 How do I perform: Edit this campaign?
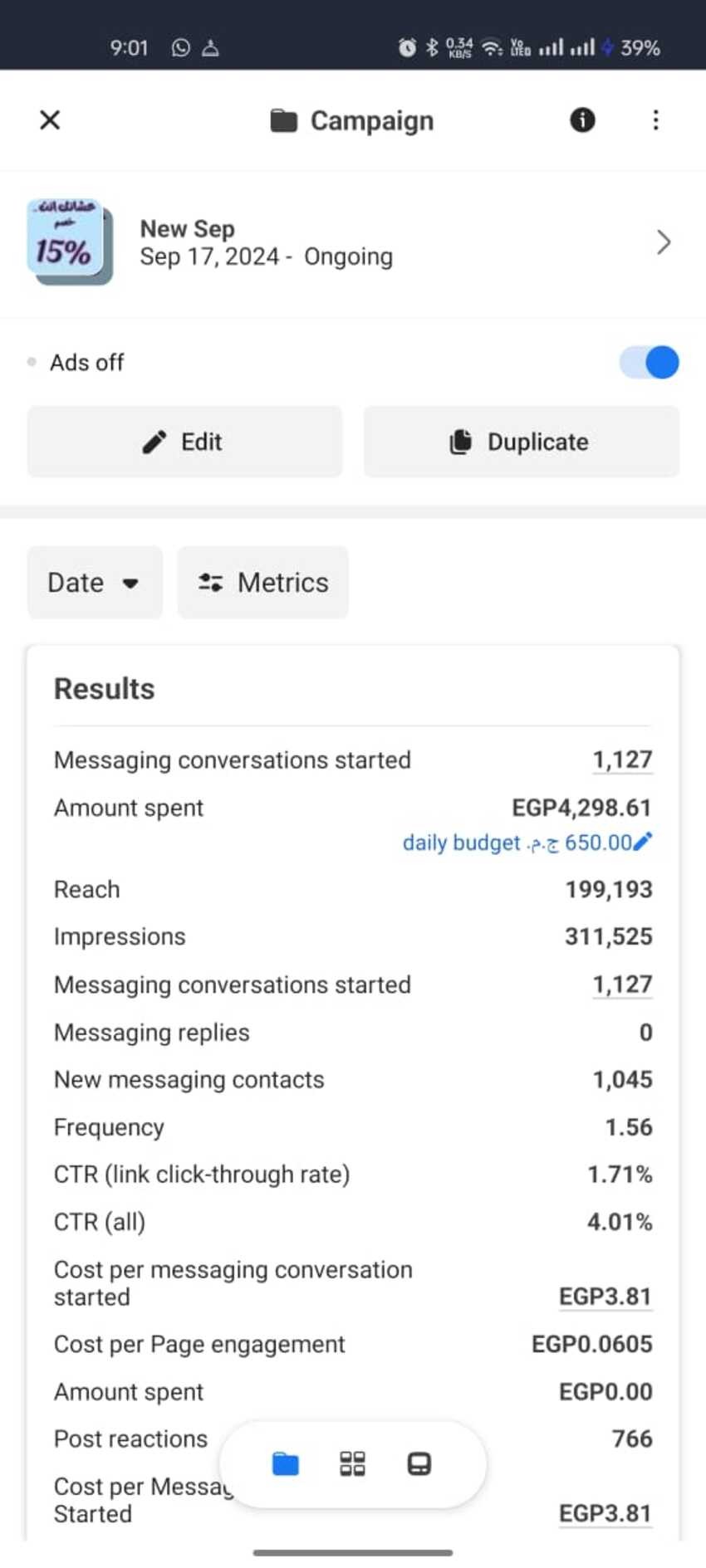184,442
